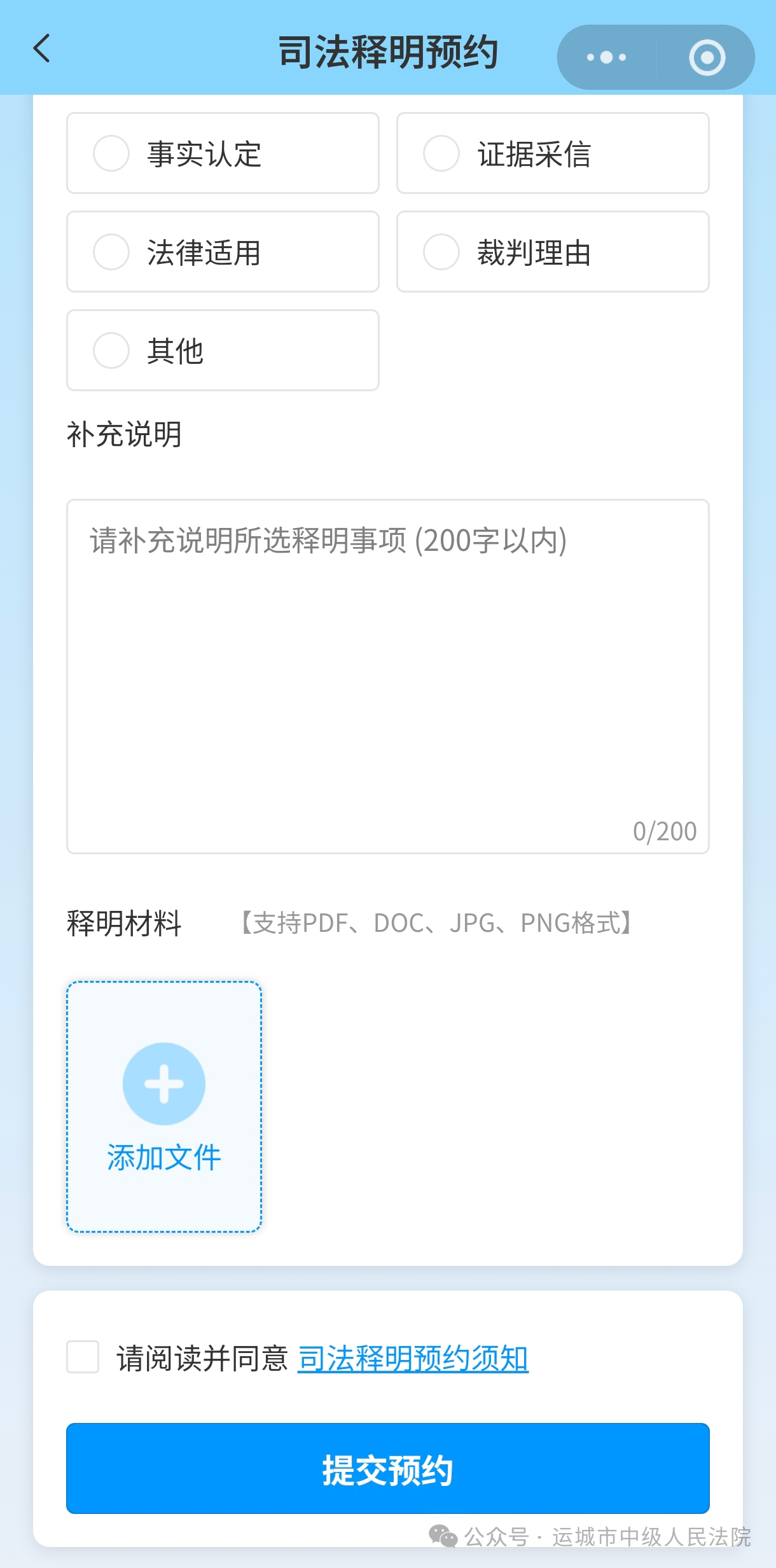Viewport: 776px width, 1568px height.
Task: Submit the form with 提交预约
Action: click(x=387, y=1469)
